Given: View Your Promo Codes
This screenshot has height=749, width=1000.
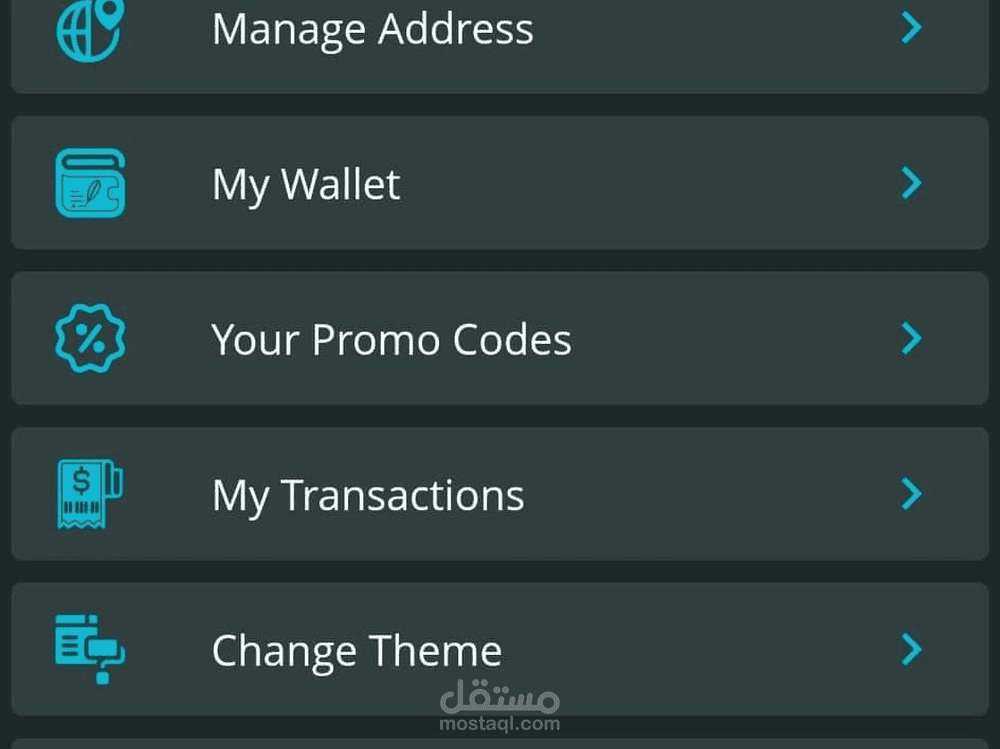Looking at the screenshot, I should (x=391, y=340).
